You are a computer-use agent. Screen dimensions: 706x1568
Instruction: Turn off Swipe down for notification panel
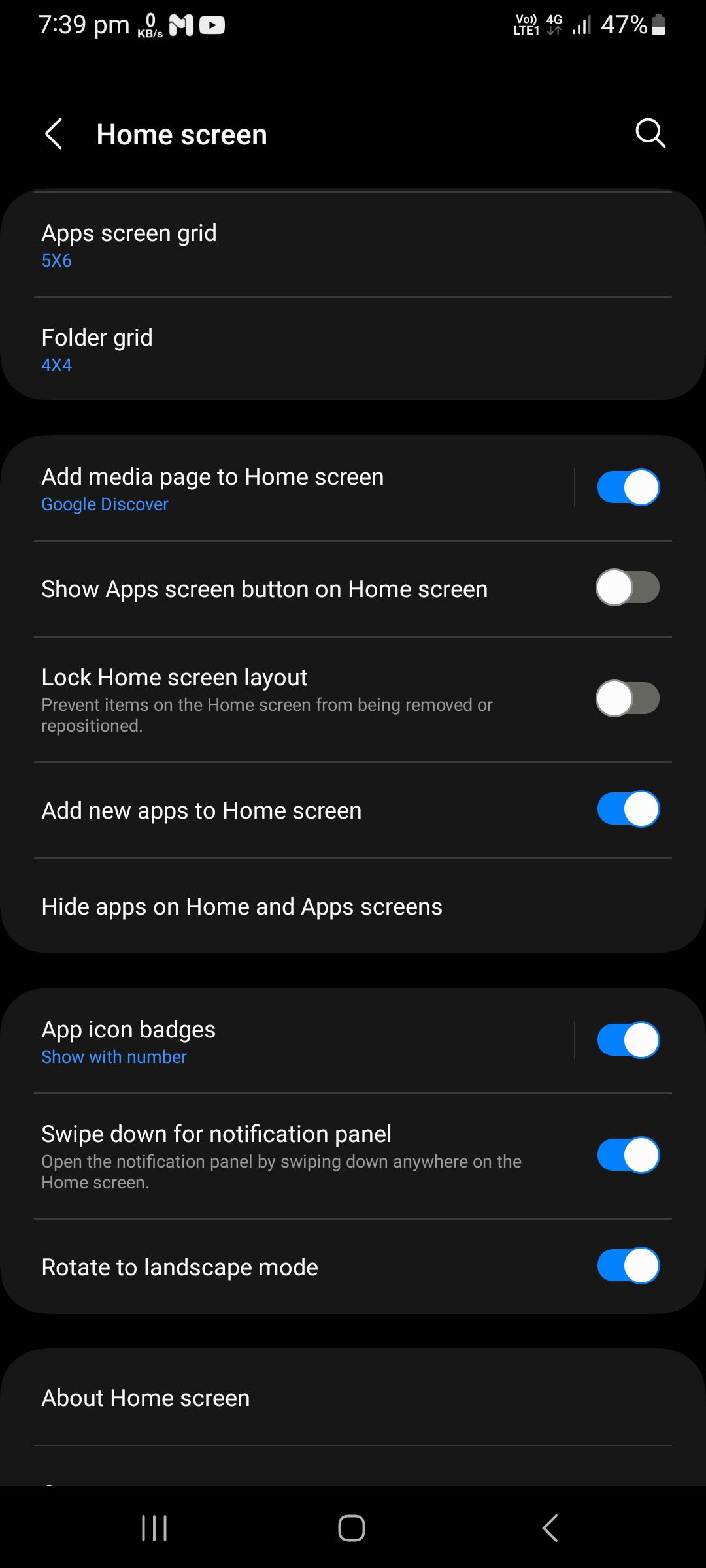(x=627, y=1154)
